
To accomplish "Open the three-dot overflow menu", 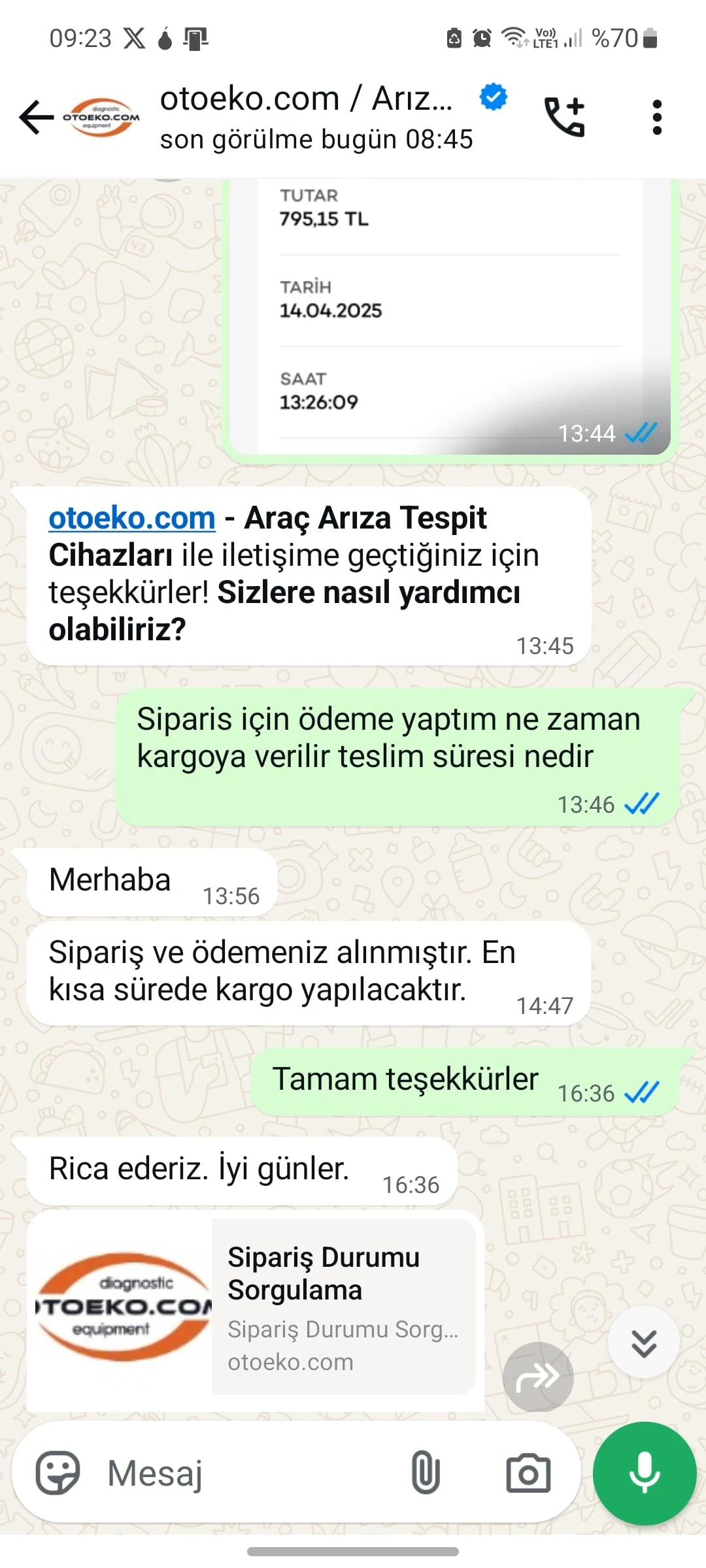I will coord(657,118).
